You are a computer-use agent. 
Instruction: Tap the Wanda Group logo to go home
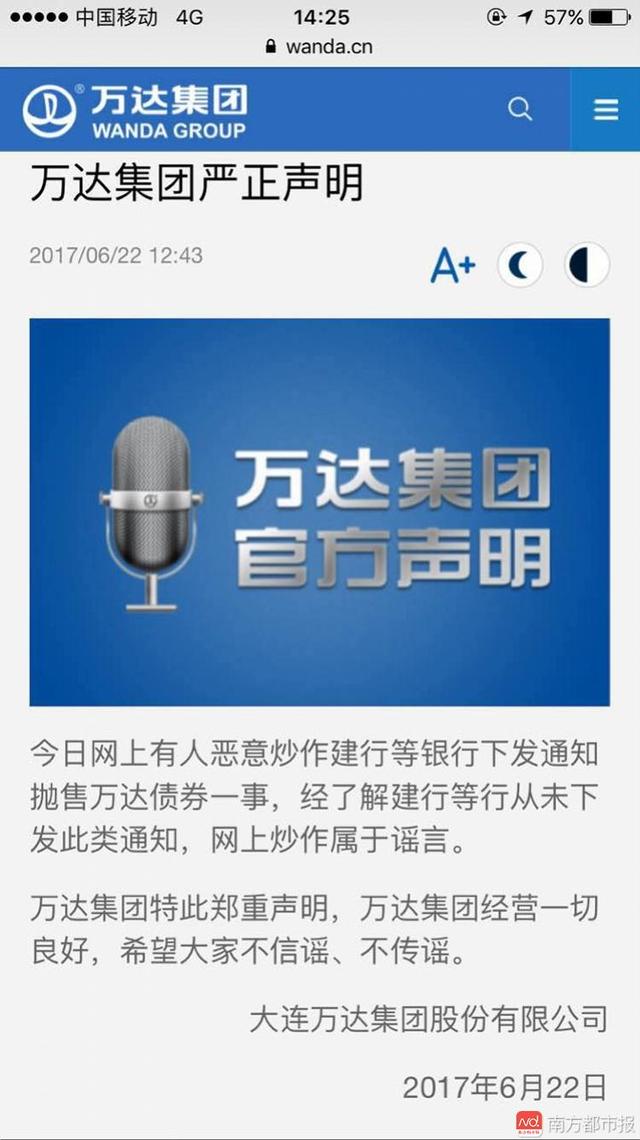[135, 111]
